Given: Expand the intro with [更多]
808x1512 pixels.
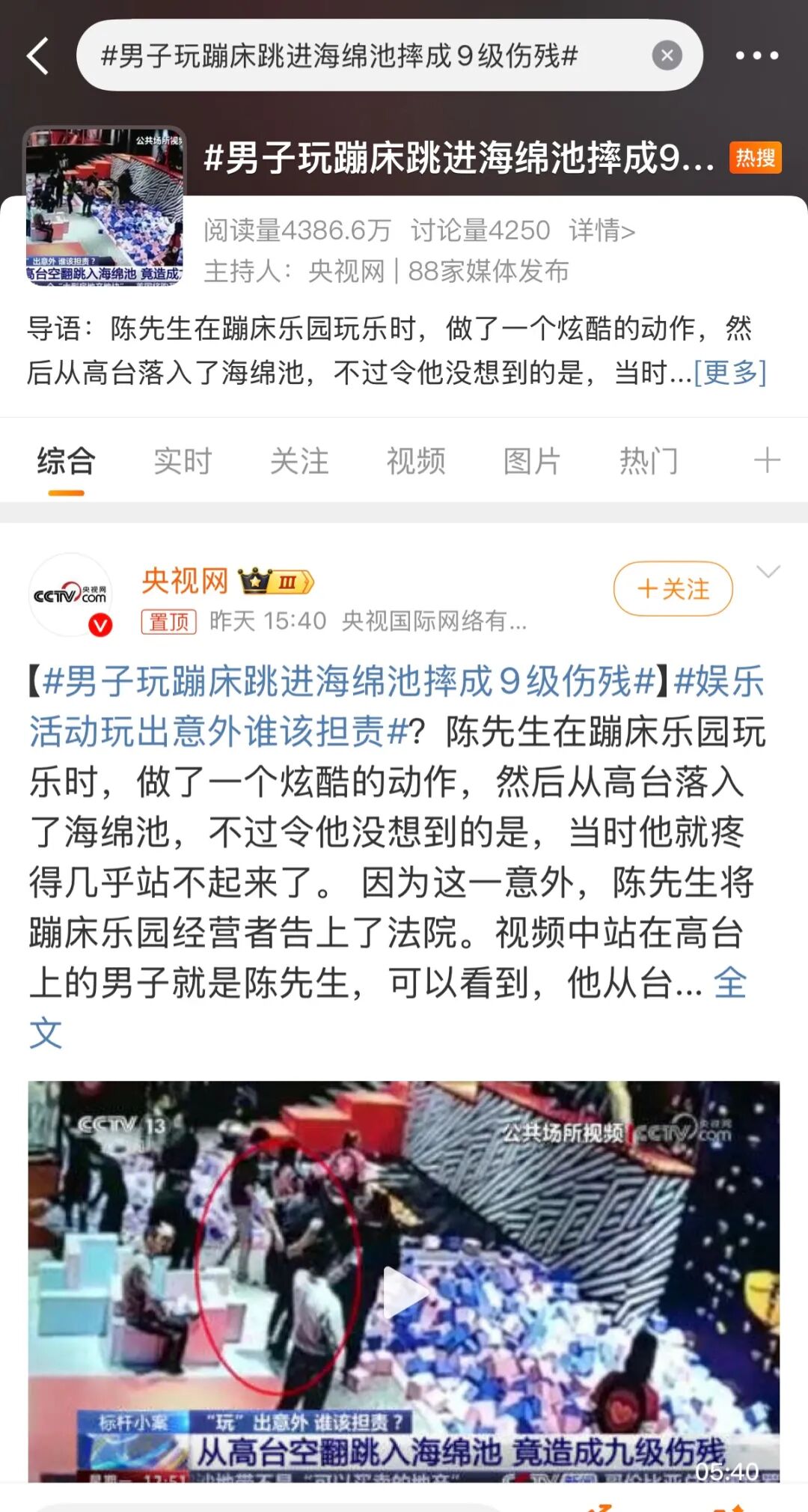Looking at the screenshot, I should [x=730, y=371].
